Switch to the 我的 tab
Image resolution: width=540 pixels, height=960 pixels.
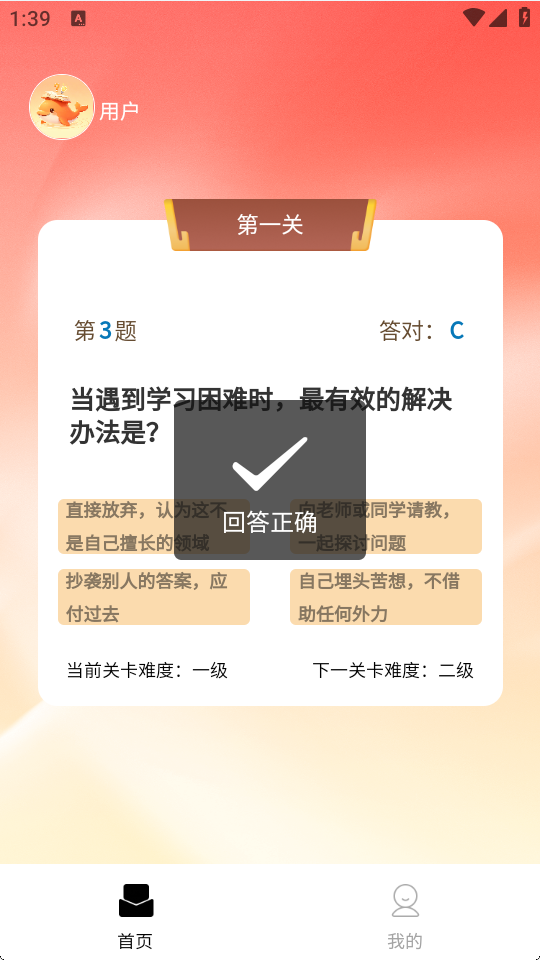tap(405, 916)
